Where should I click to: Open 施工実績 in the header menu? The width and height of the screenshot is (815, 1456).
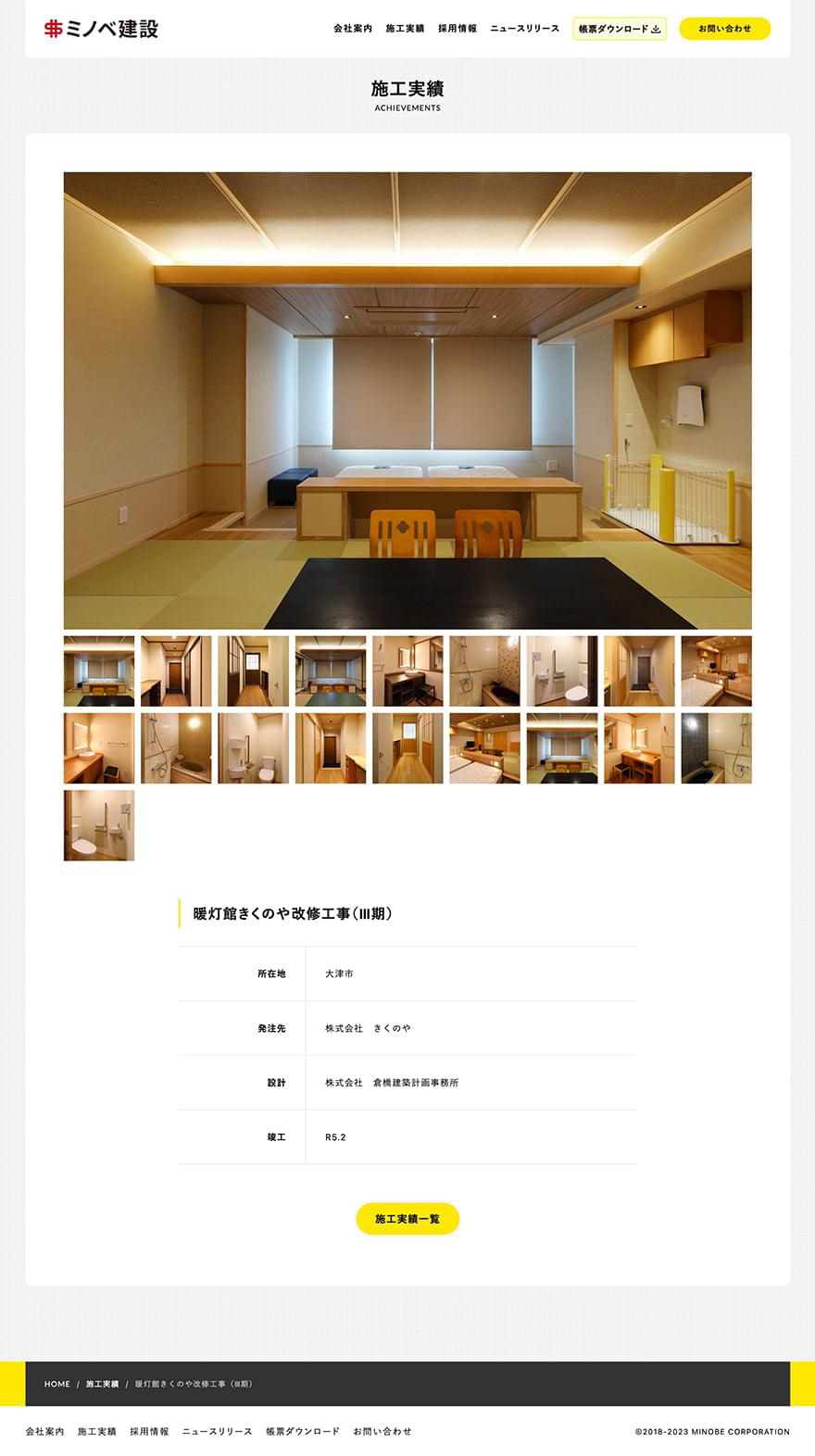(406, 29)
